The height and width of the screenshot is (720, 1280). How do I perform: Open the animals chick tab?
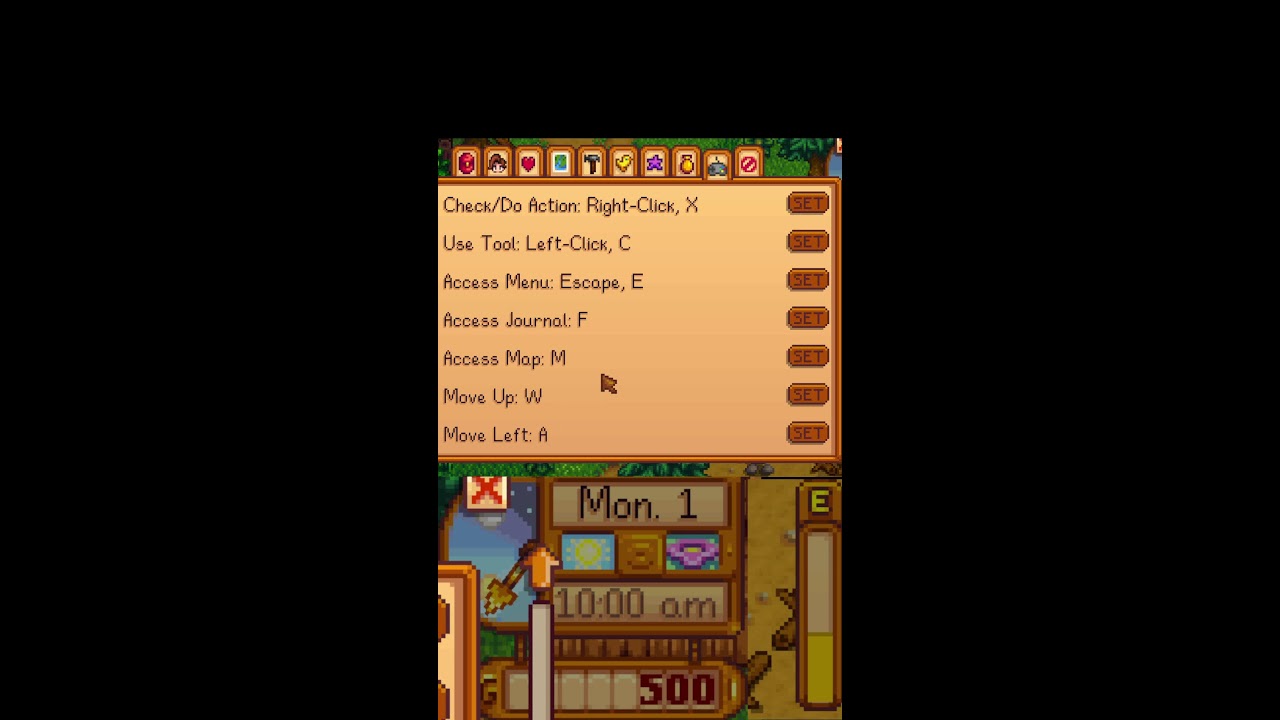pos(623,163)
